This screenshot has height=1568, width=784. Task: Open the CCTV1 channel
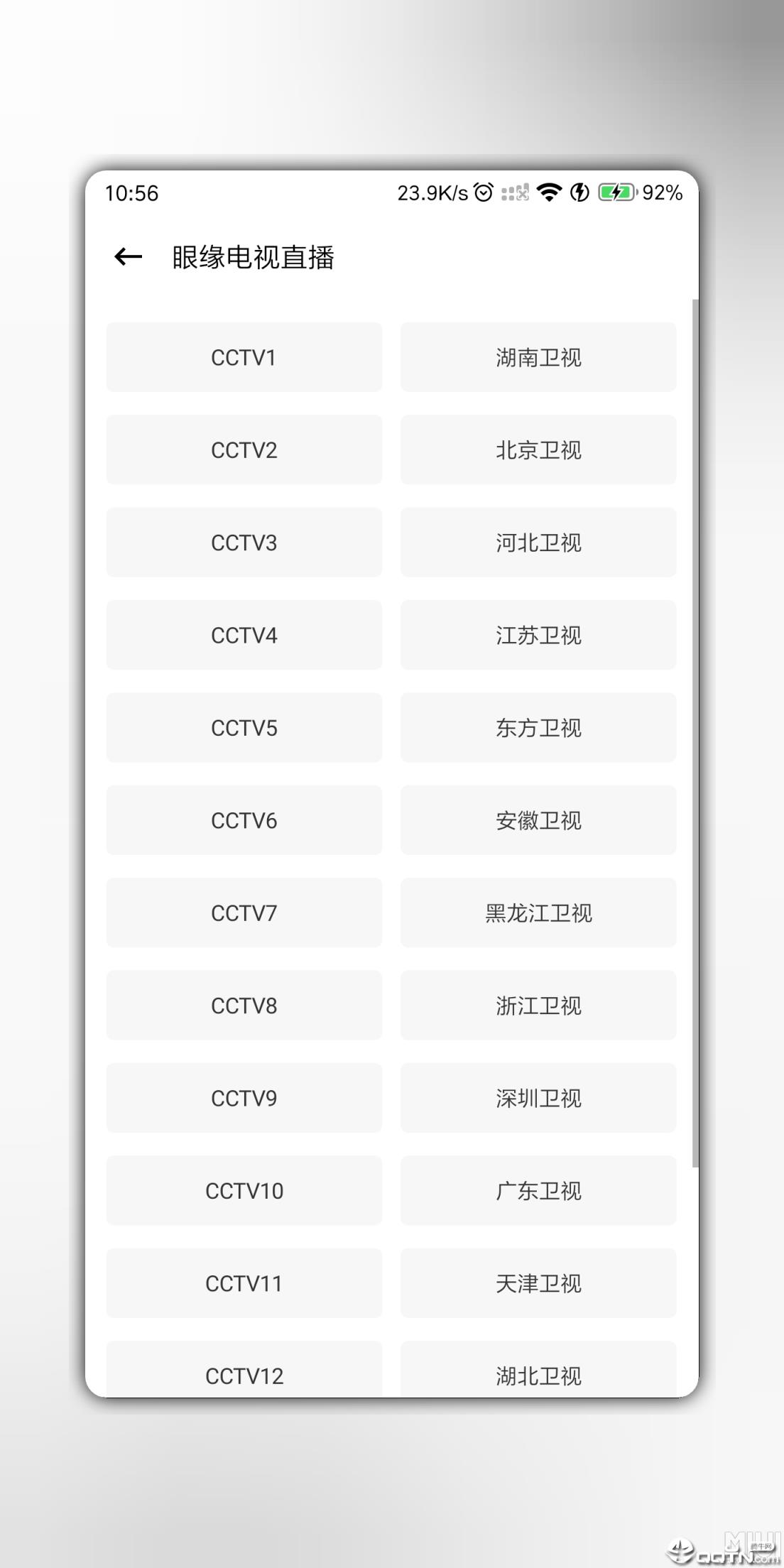coord(244,357)
